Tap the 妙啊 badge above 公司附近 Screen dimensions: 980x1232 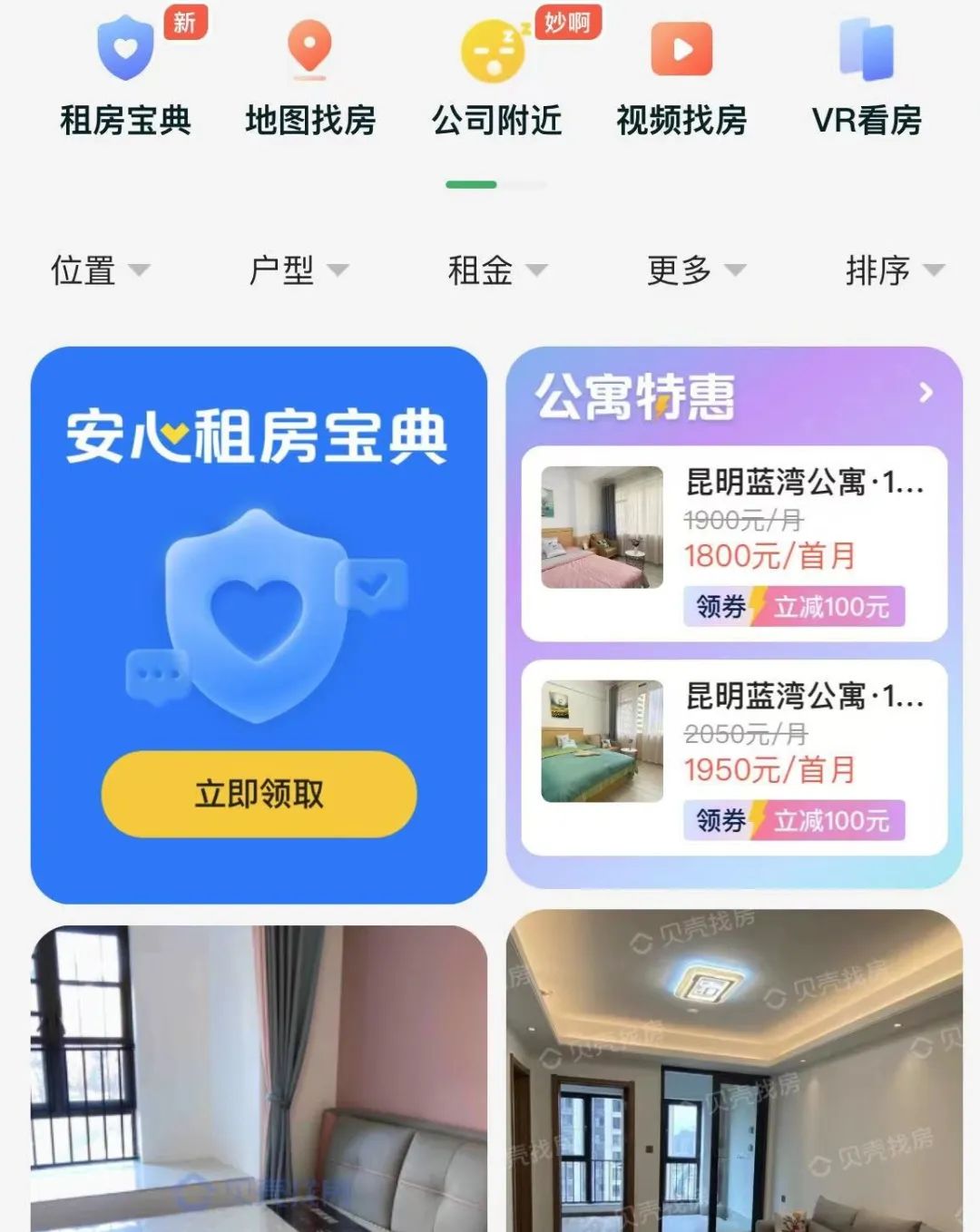pyautogui.click(x=570, y=24)
